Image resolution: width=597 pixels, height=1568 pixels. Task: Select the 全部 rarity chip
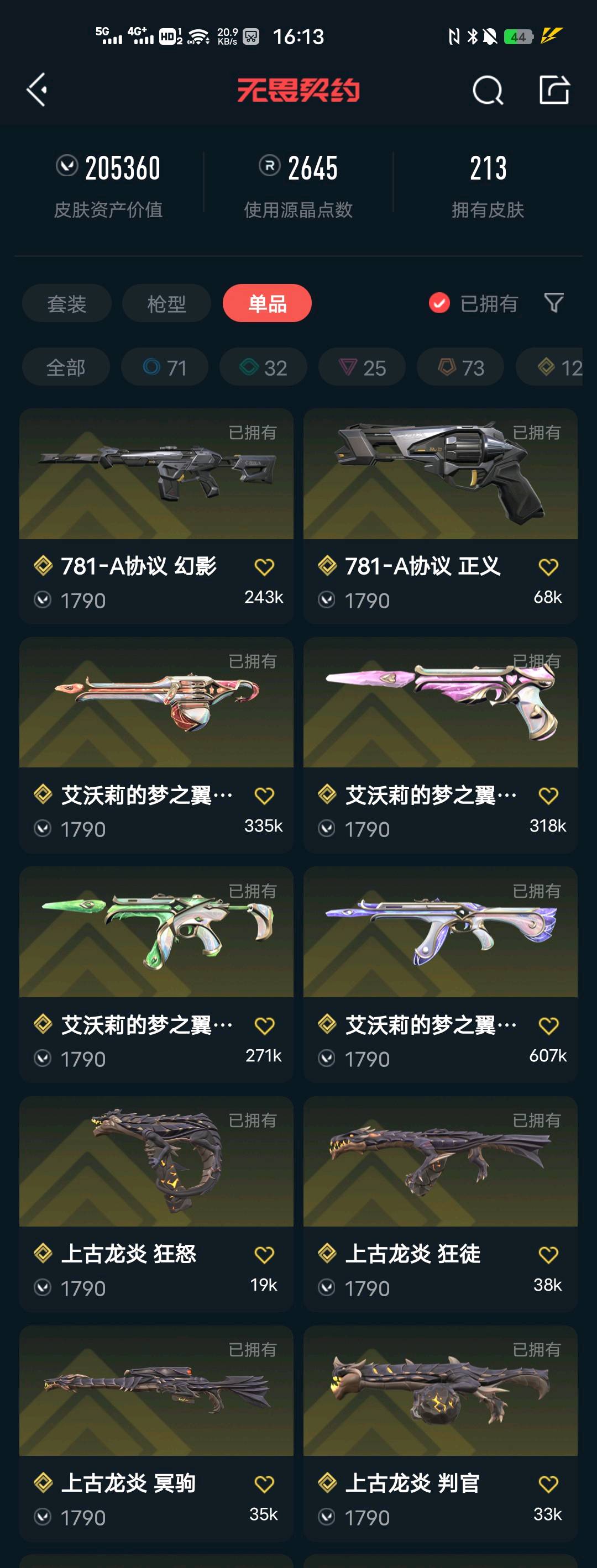[x=66, y=367]
